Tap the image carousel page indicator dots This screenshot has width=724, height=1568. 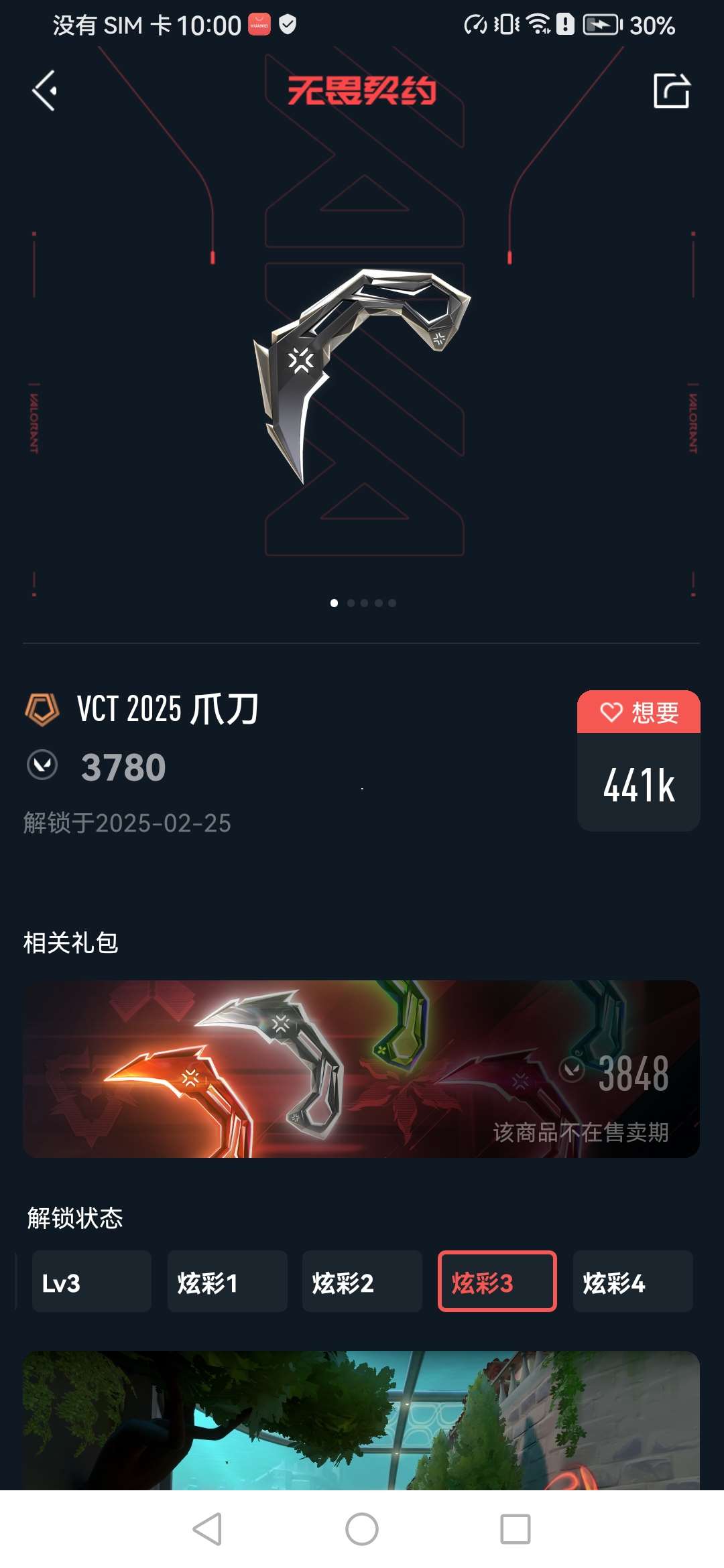363,603
